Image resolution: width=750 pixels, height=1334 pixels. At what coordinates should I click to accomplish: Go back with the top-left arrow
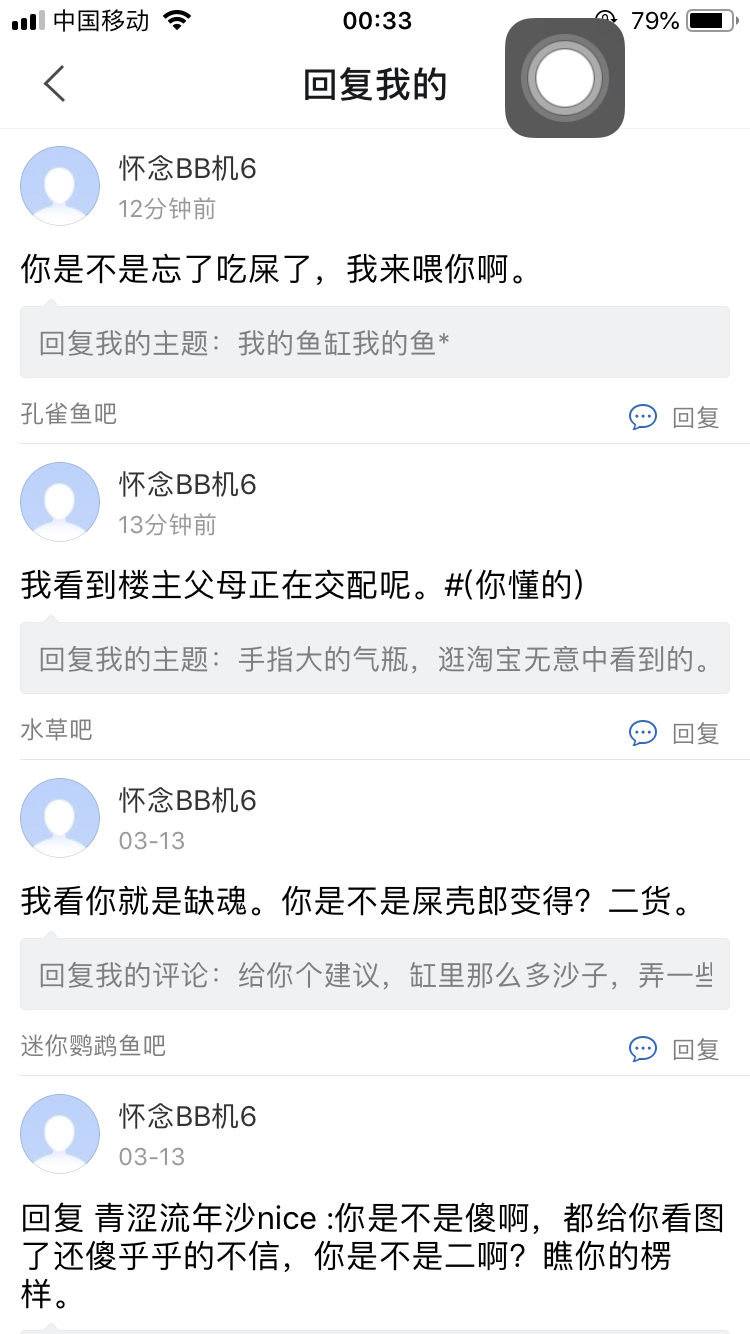tap(55, 84)
